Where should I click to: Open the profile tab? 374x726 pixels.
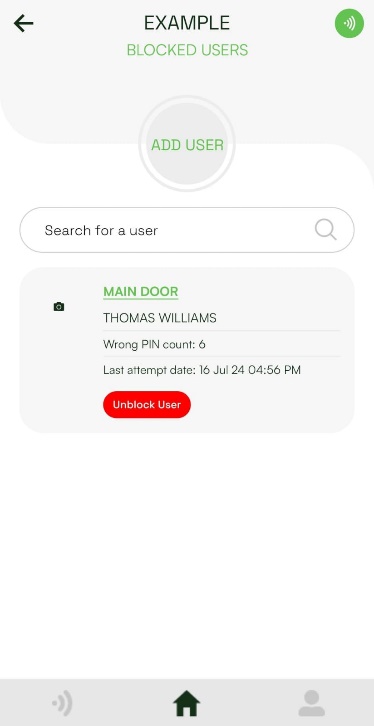pyautogui.click(x=312, y=703)
